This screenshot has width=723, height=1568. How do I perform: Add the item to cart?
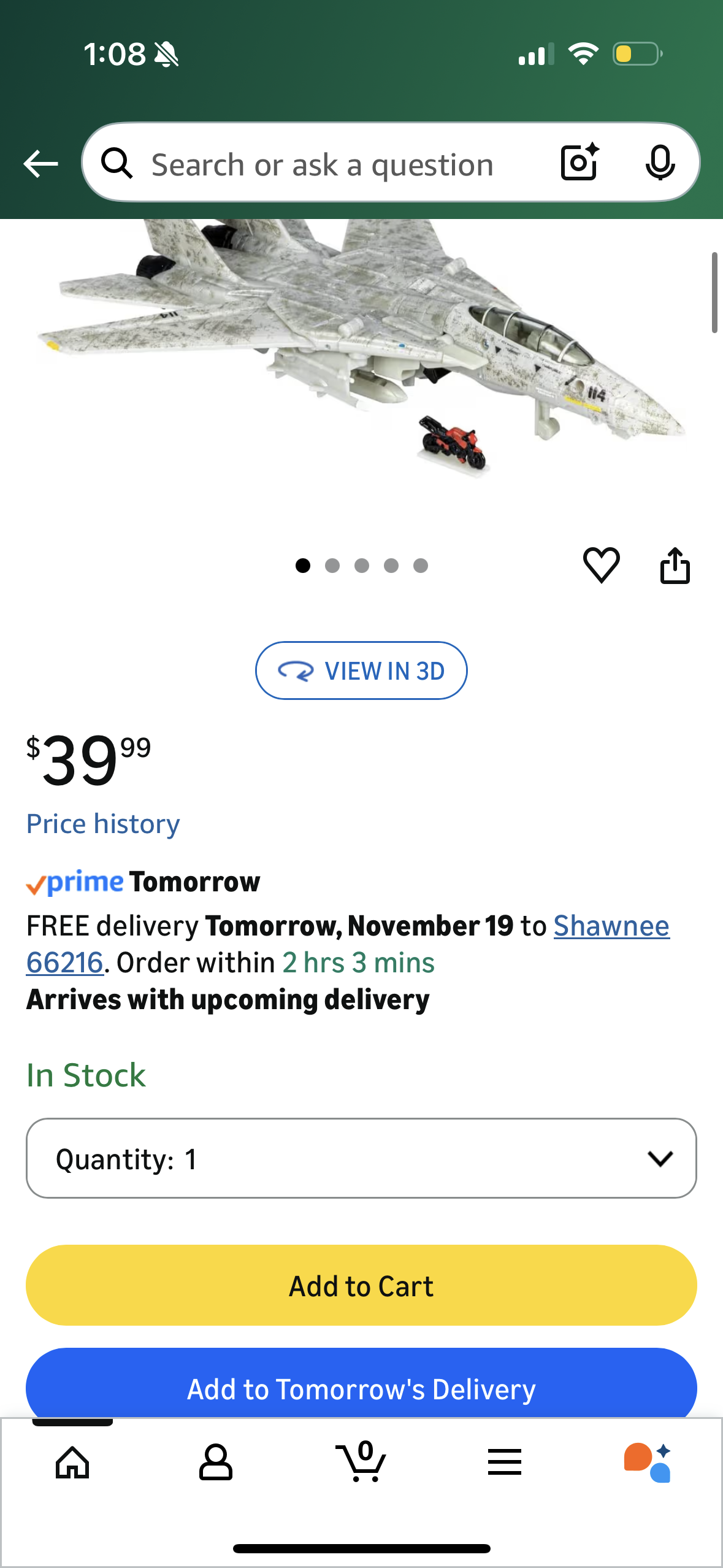coord(361,1285)
